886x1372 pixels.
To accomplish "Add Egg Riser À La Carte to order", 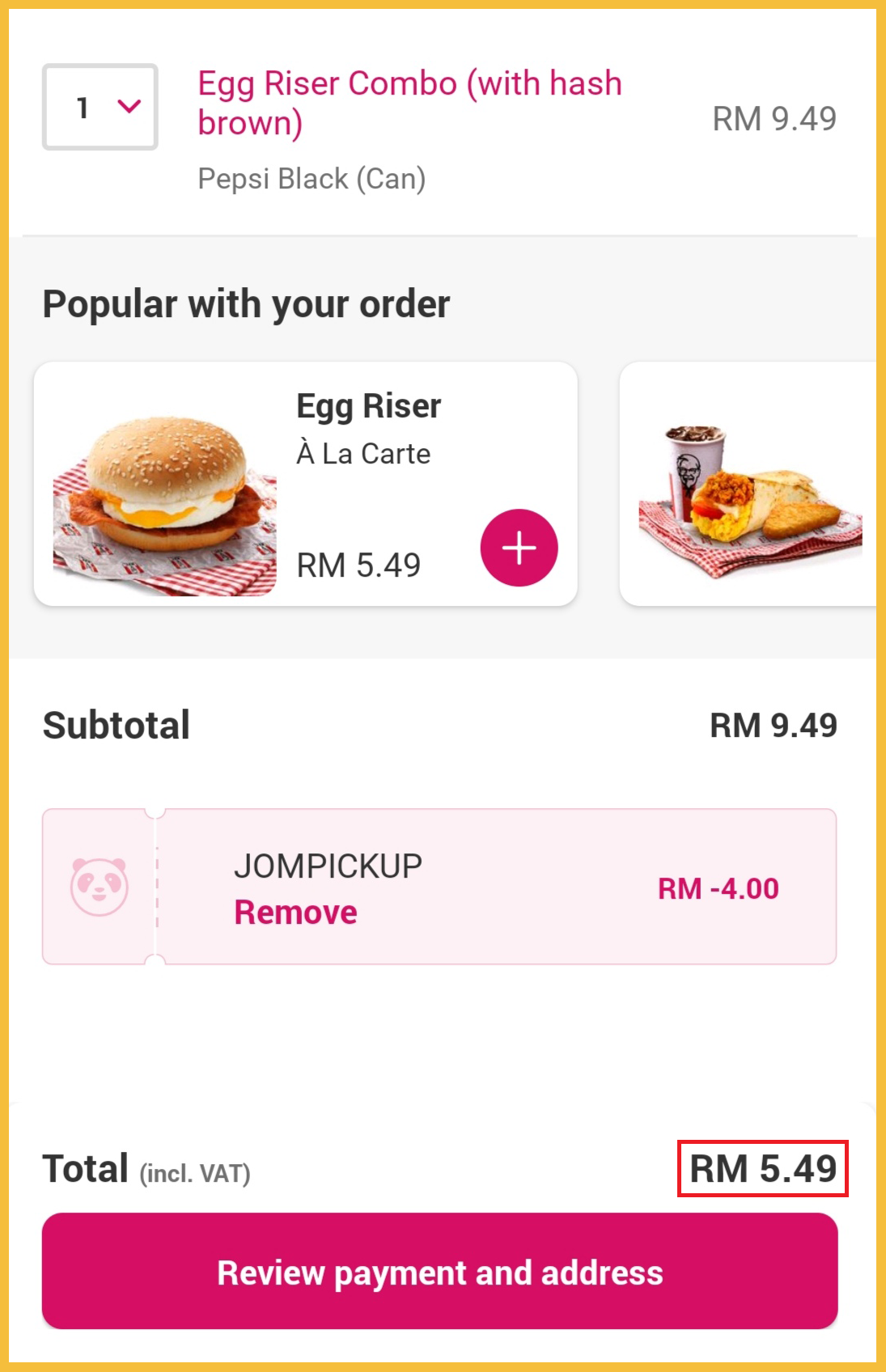I will click(x=519, y=548).
